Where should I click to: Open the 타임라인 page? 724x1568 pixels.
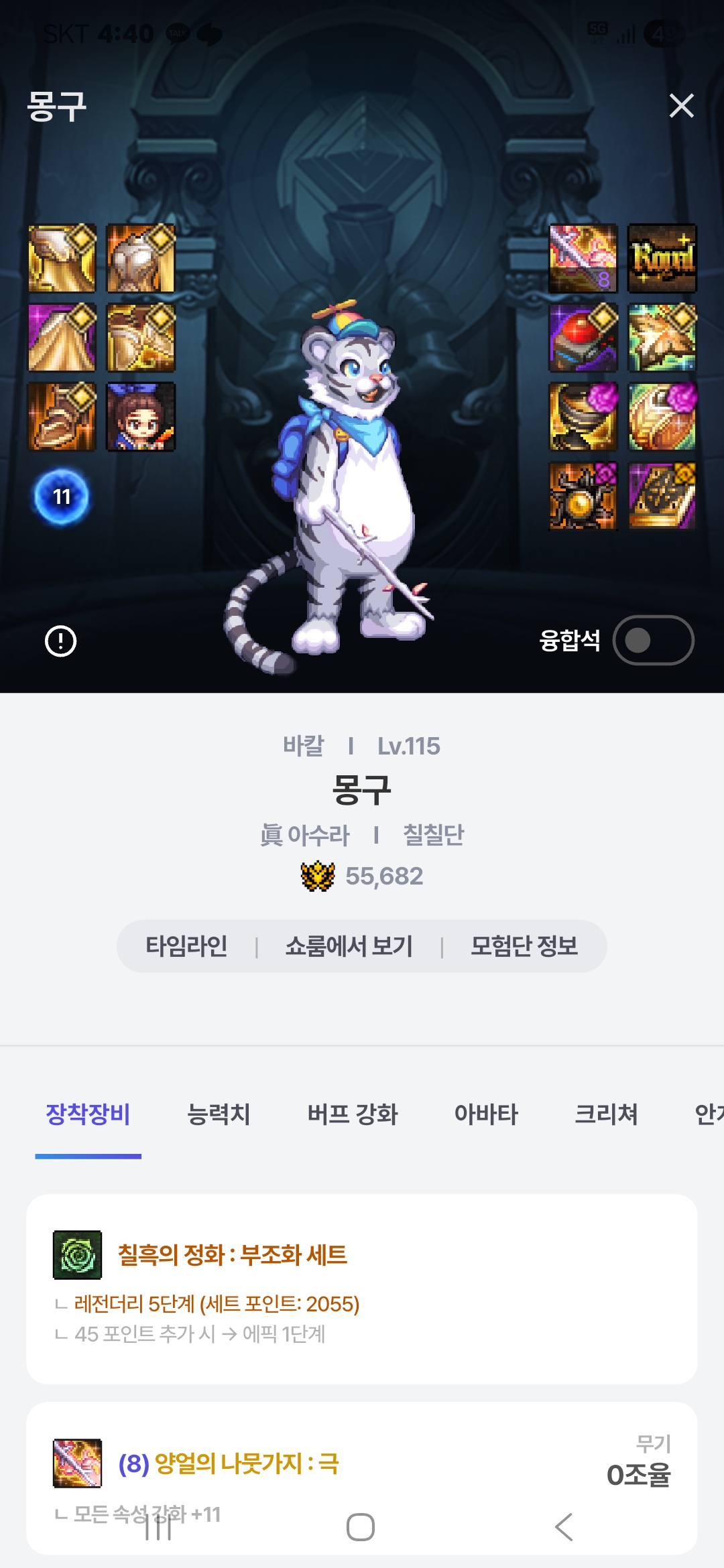186,946
